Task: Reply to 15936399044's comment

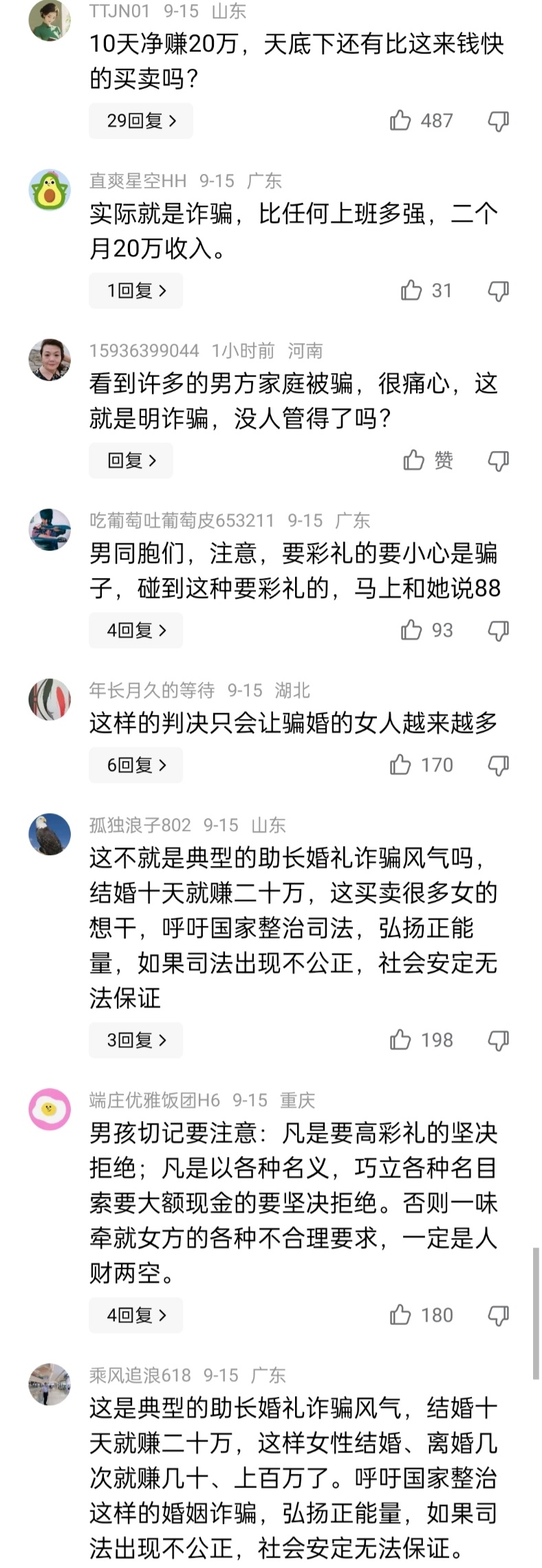Action: [x=131, y=461]
